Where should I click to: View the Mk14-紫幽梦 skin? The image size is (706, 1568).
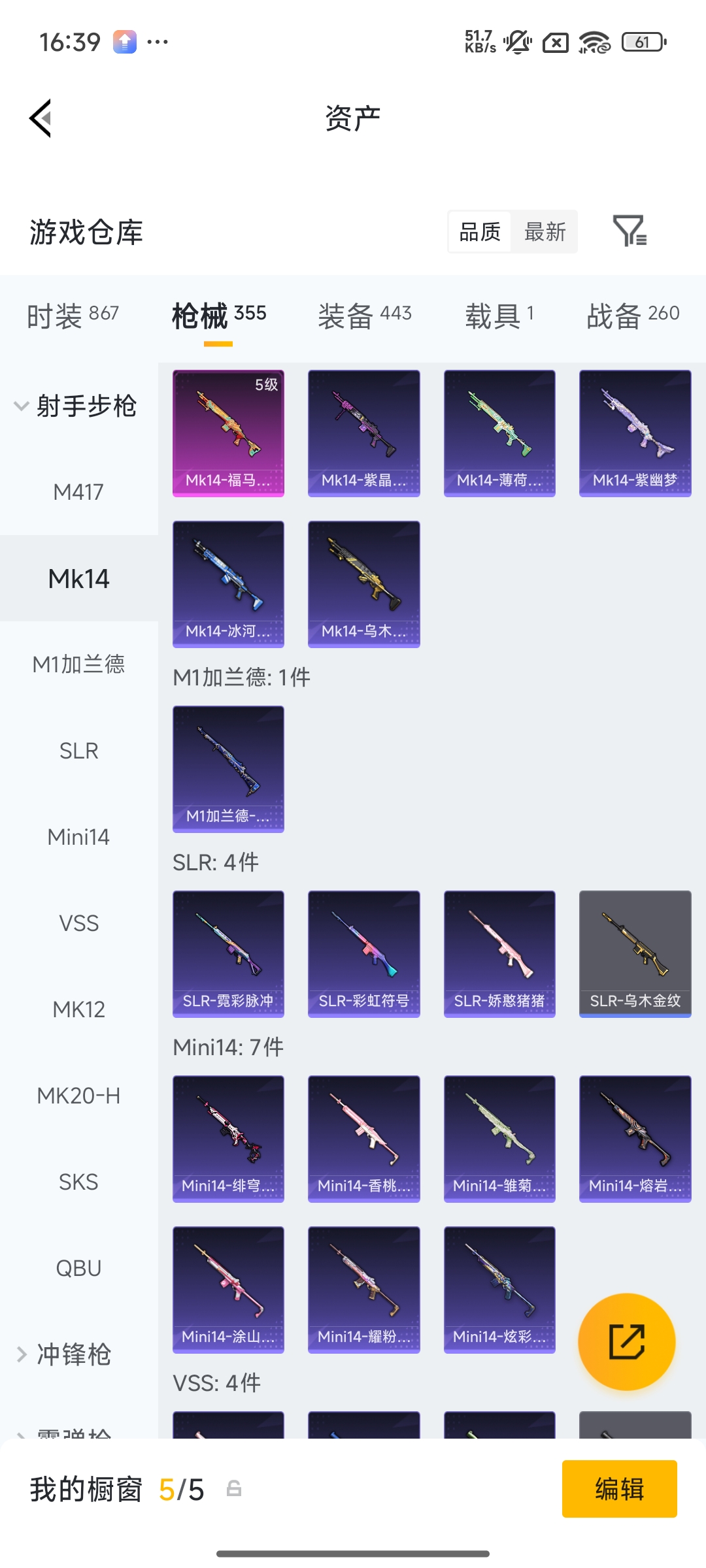(635, 433)
